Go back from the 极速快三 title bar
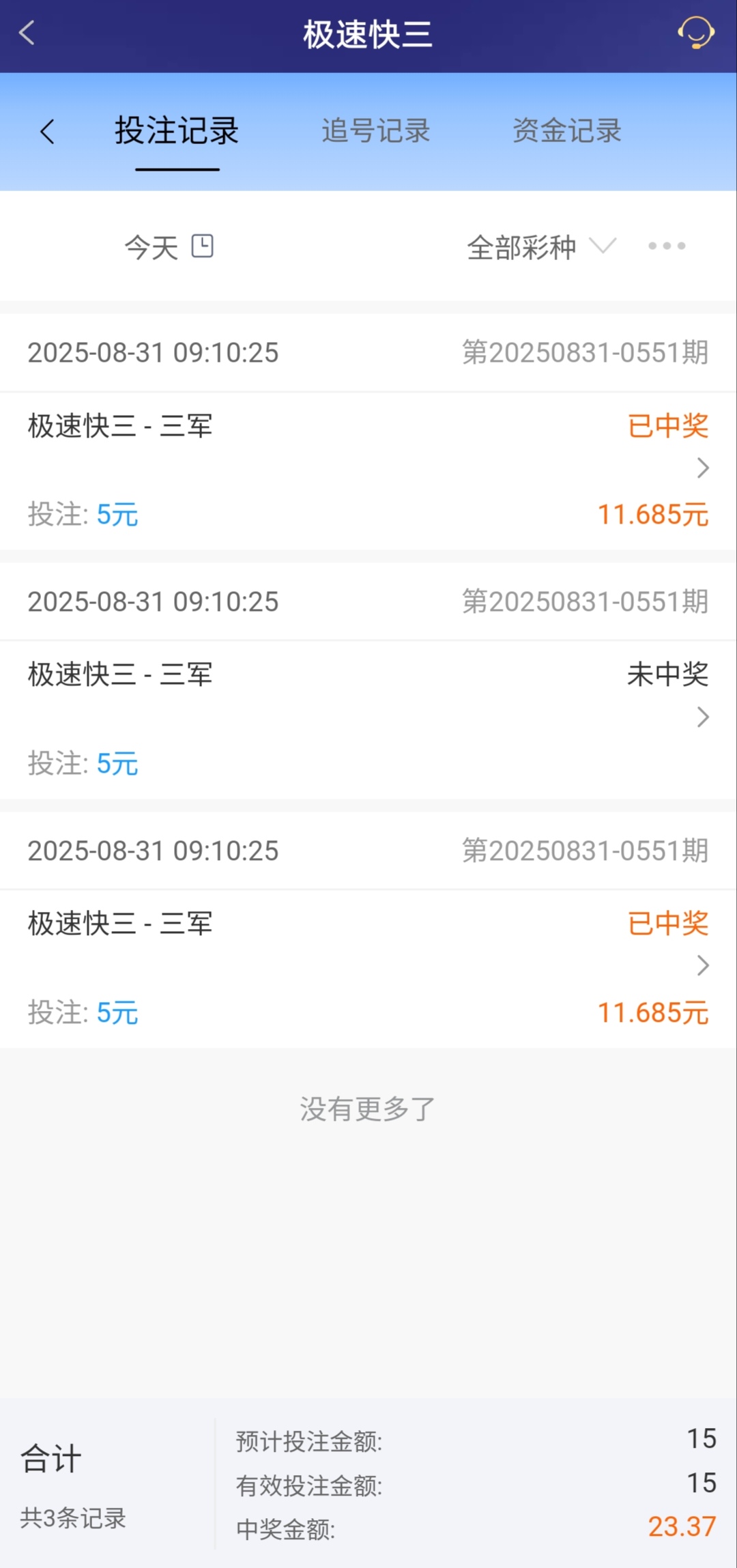The width and height of the screenshot is (737, 1568). point(27,33)
